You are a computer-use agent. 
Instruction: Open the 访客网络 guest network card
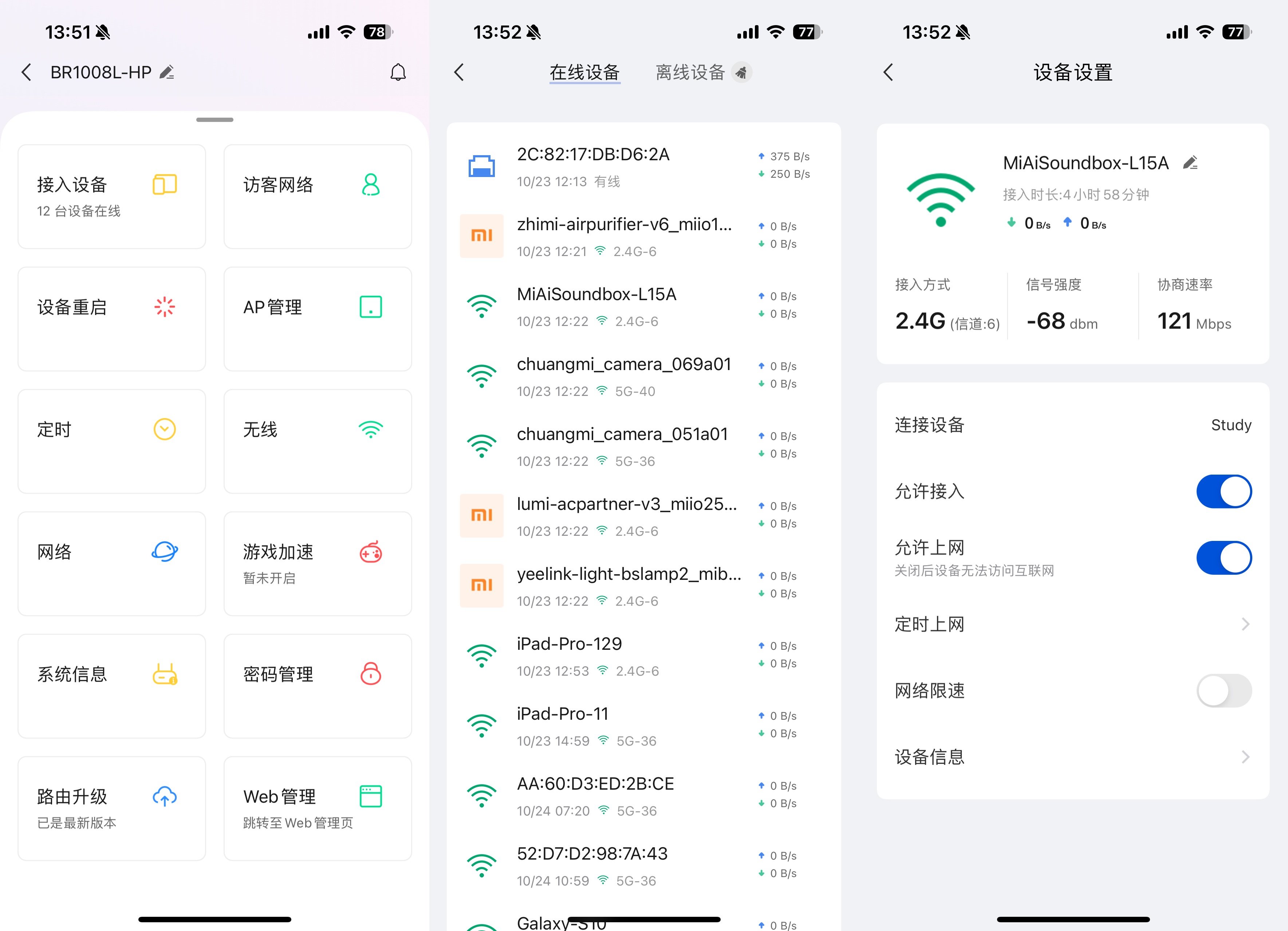coord(318,197)
